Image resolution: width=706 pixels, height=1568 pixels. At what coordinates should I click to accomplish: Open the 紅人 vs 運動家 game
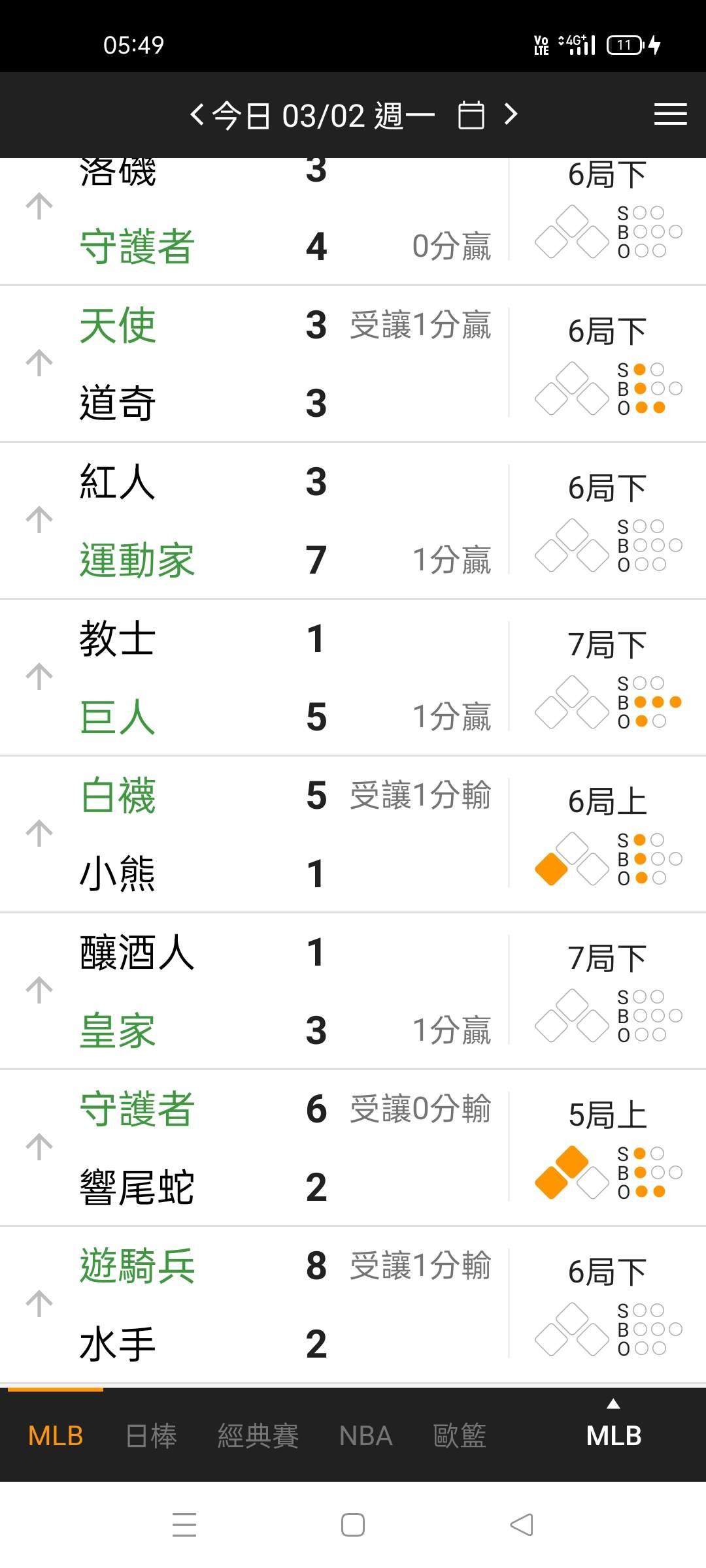261,521
